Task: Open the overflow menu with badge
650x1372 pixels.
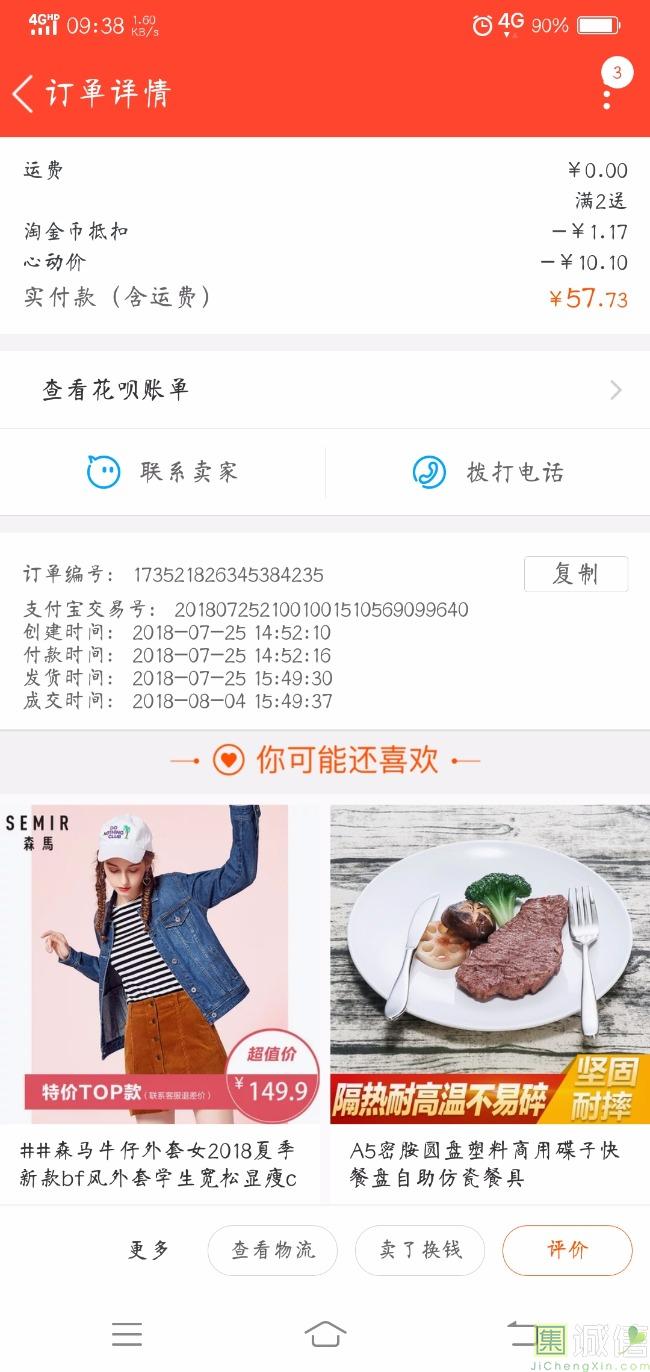Action: pyautogui.click(x=607, y=94)
